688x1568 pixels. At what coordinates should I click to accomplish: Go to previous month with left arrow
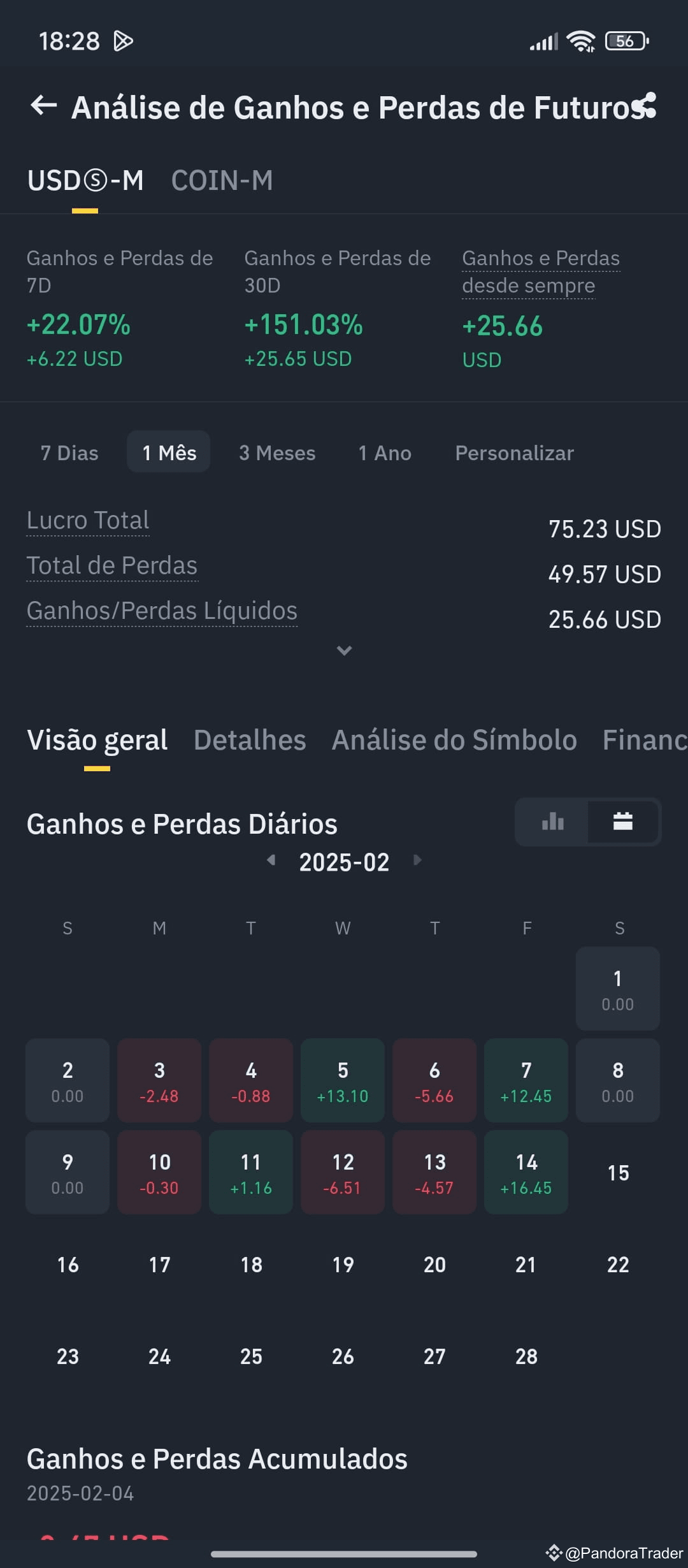point(273,860)
